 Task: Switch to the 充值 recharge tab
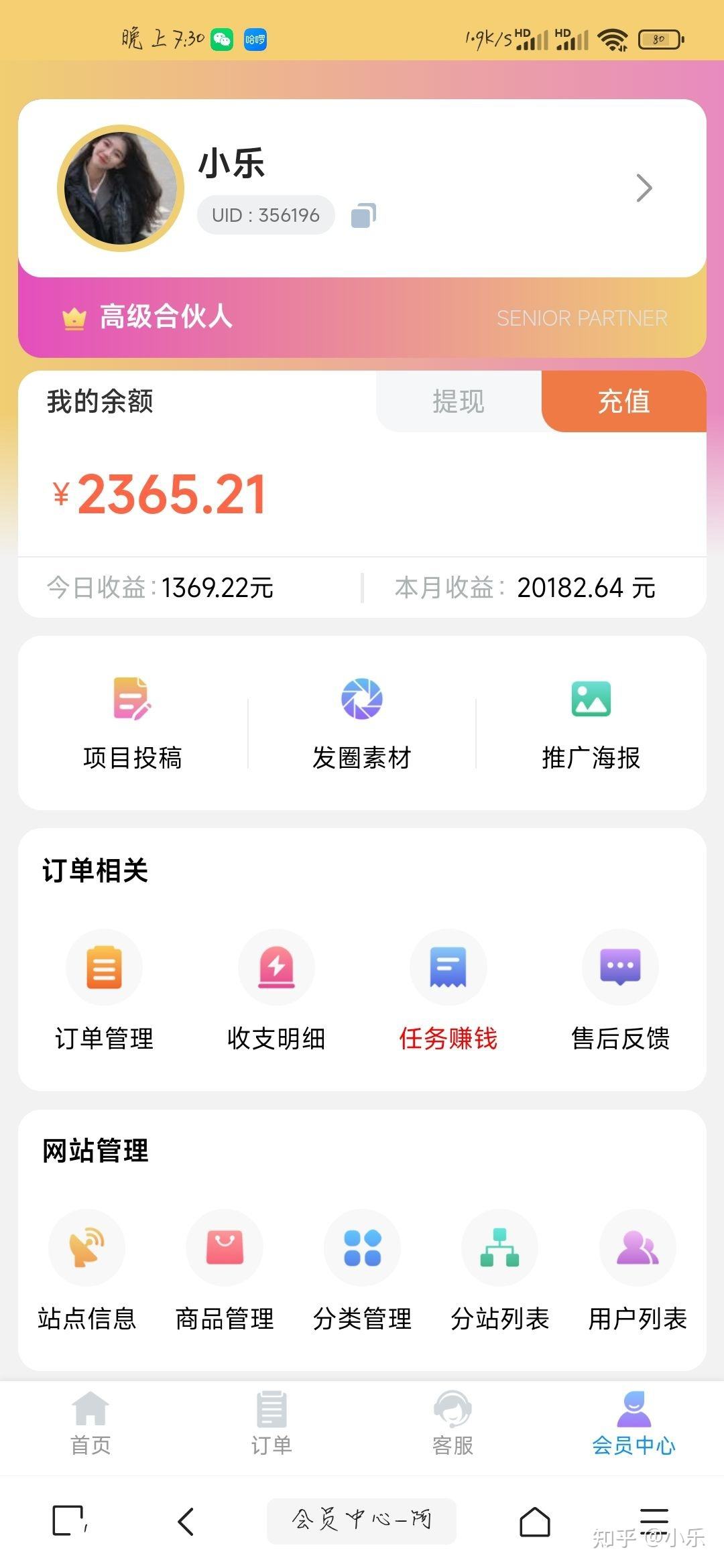(x=623, y=401)
